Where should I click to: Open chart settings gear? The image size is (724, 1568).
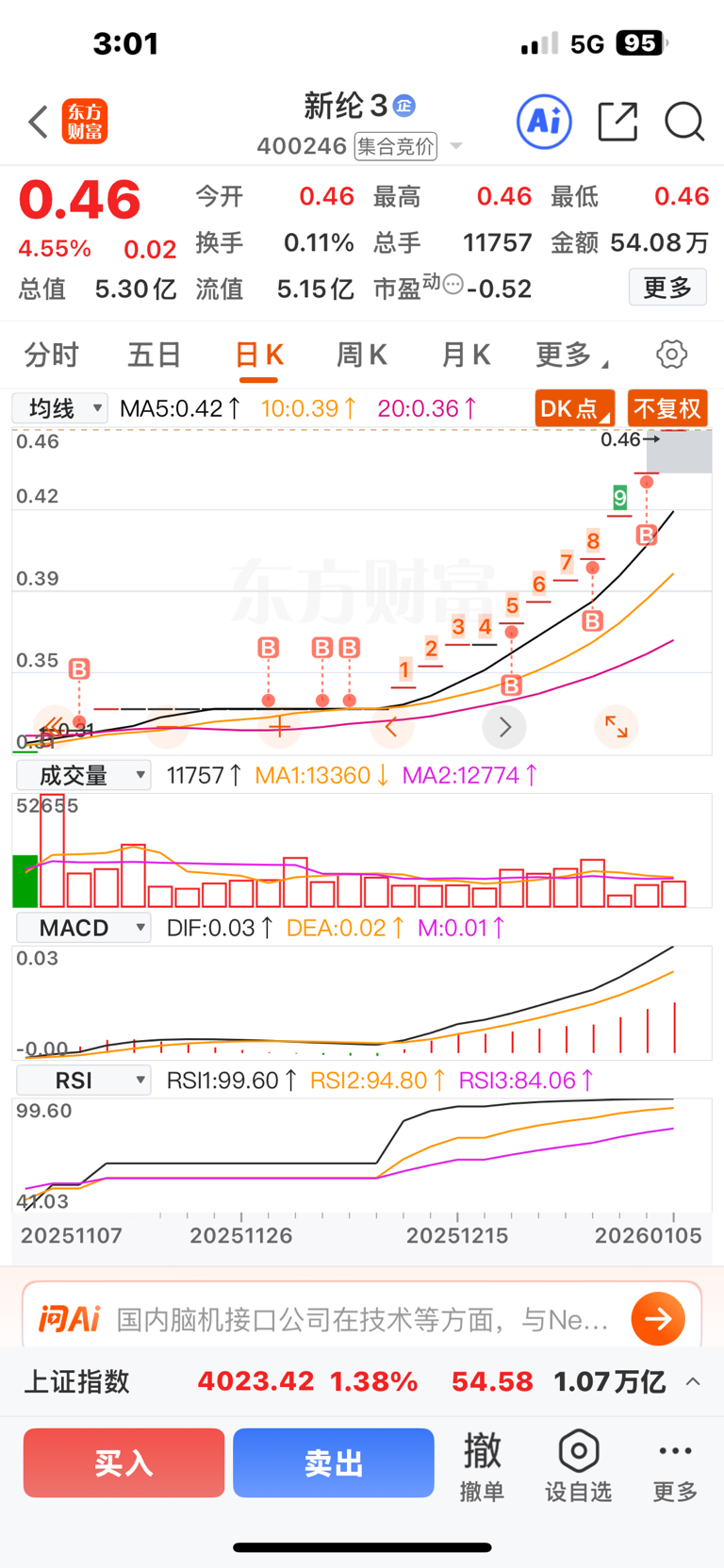pyautogui.click(x=671, y=355)
